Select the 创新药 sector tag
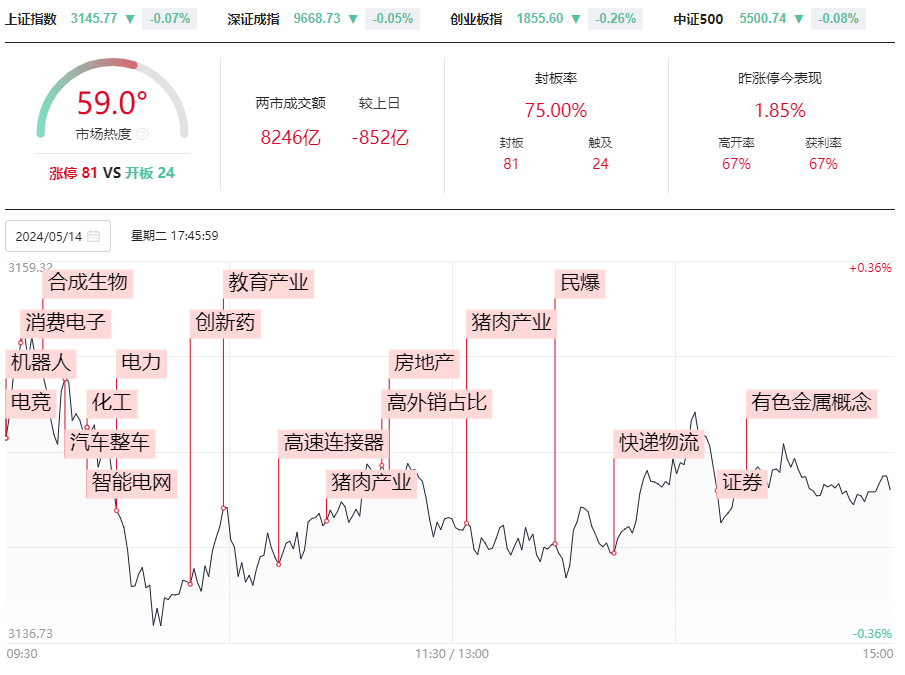905x675 pixels. tap(225, 323)
